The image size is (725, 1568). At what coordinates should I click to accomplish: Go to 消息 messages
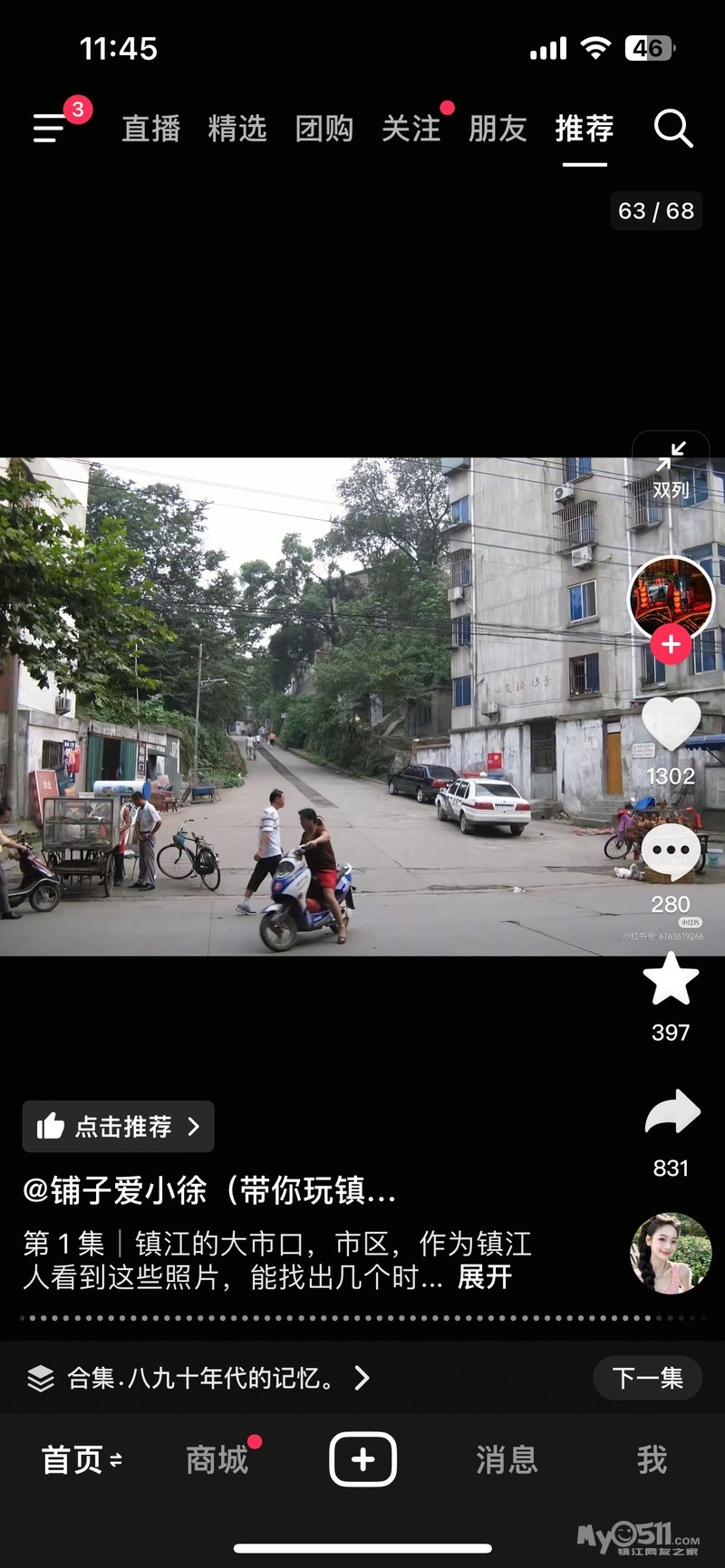pyautogui.click(x=507, y=1459)
